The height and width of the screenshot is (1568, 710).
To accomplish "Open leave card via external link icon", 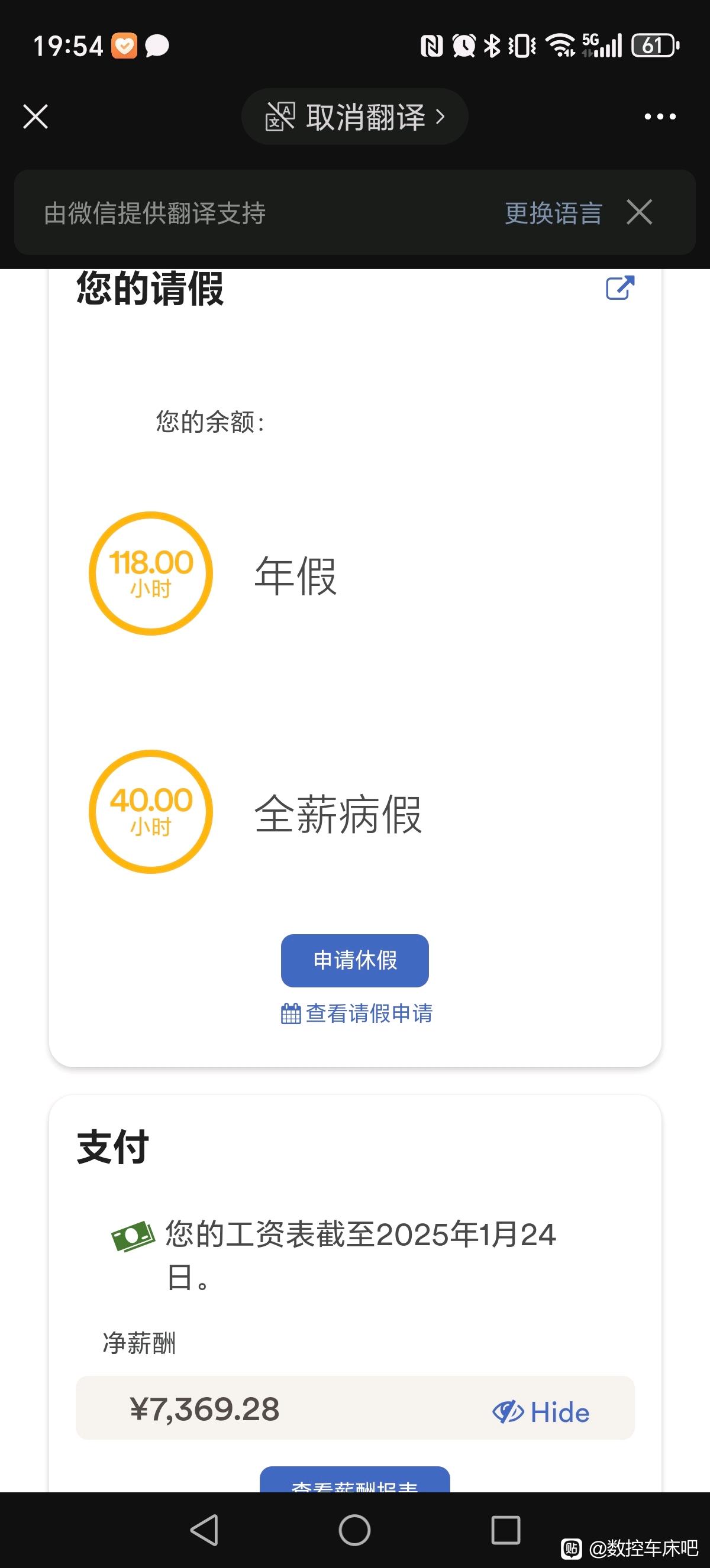I will [620, 288].
